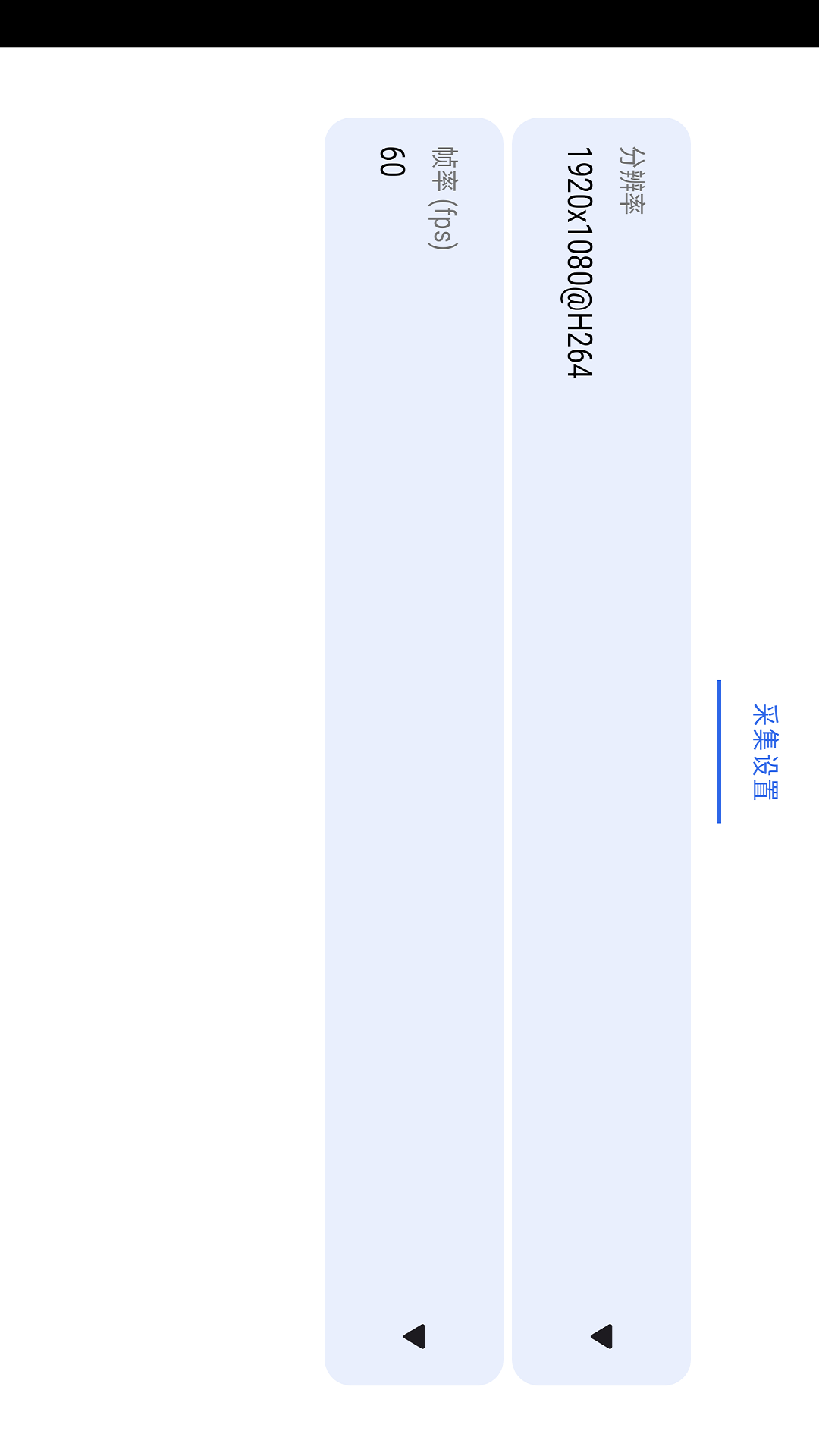Select the 采集设置 tab
The image size is (819, 1456).
[x=764, y=752]
